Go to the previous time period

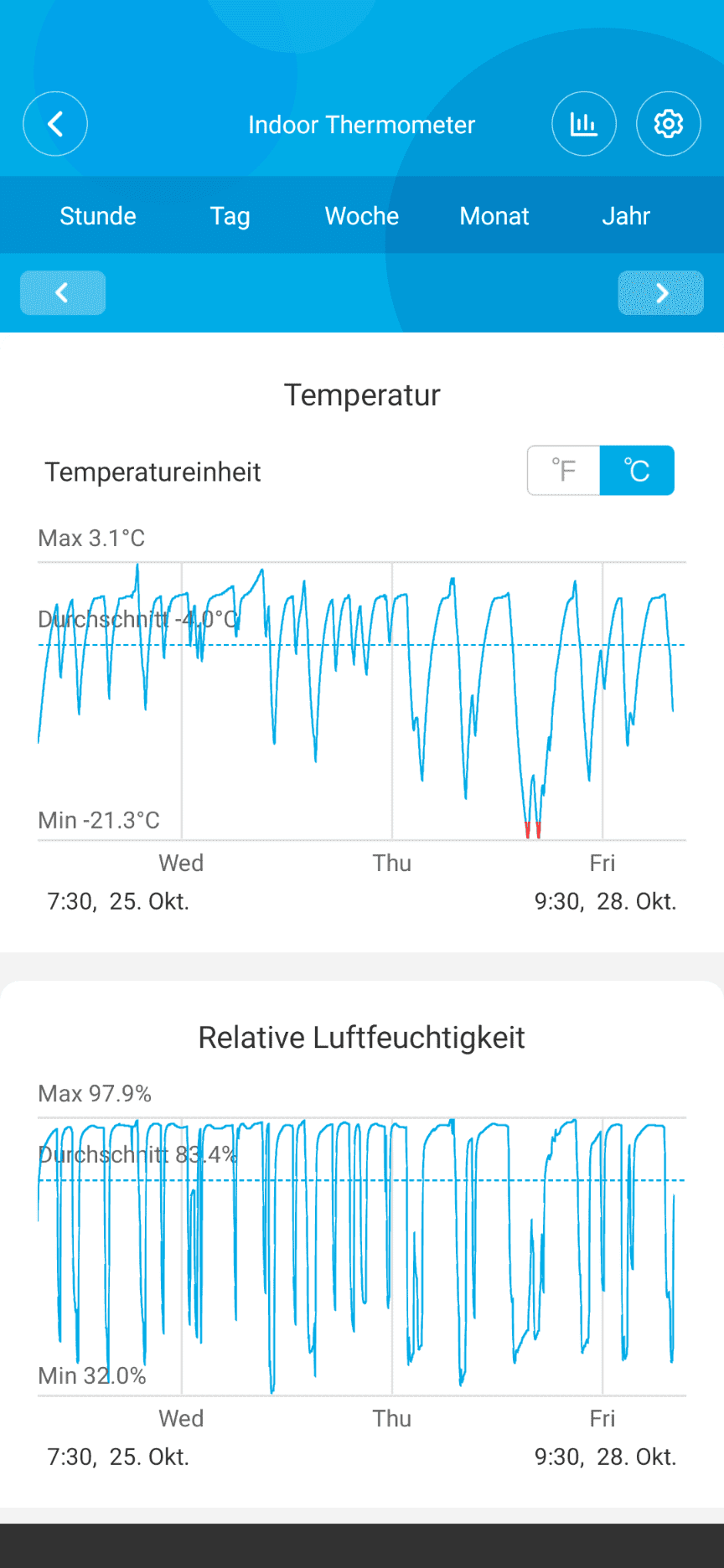(x=63, y=293)
